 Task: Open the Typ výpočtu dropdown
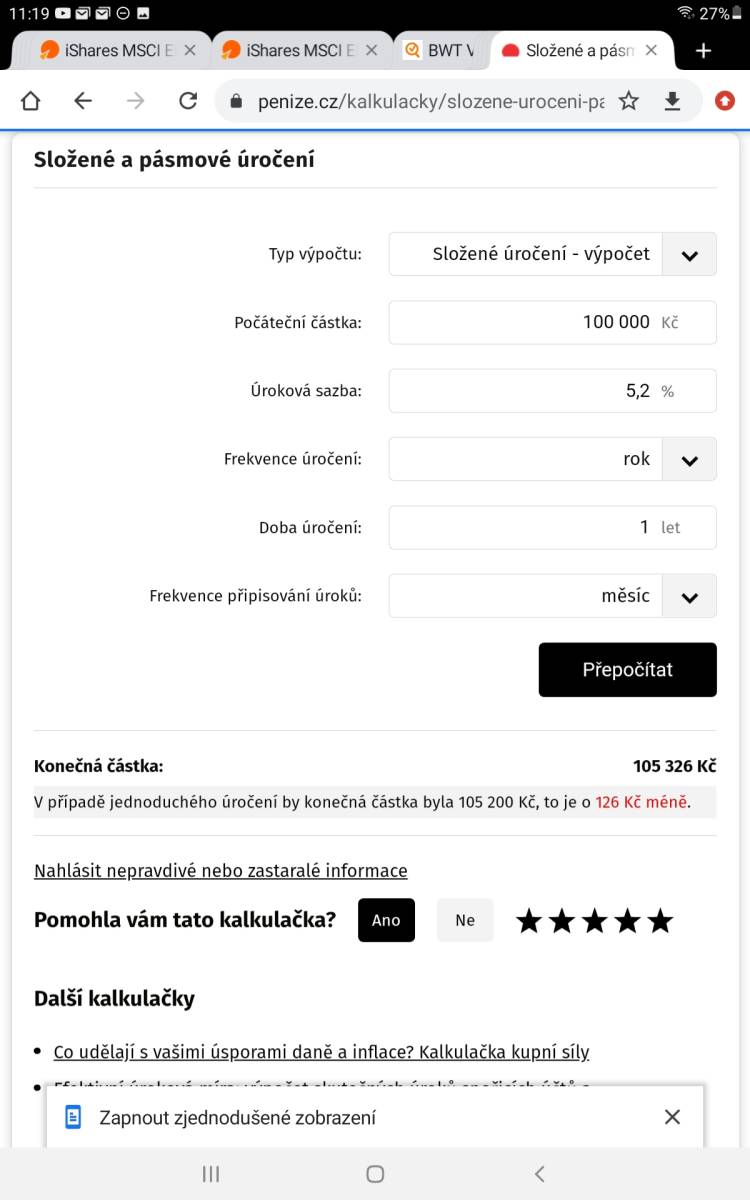click(552, 254)
